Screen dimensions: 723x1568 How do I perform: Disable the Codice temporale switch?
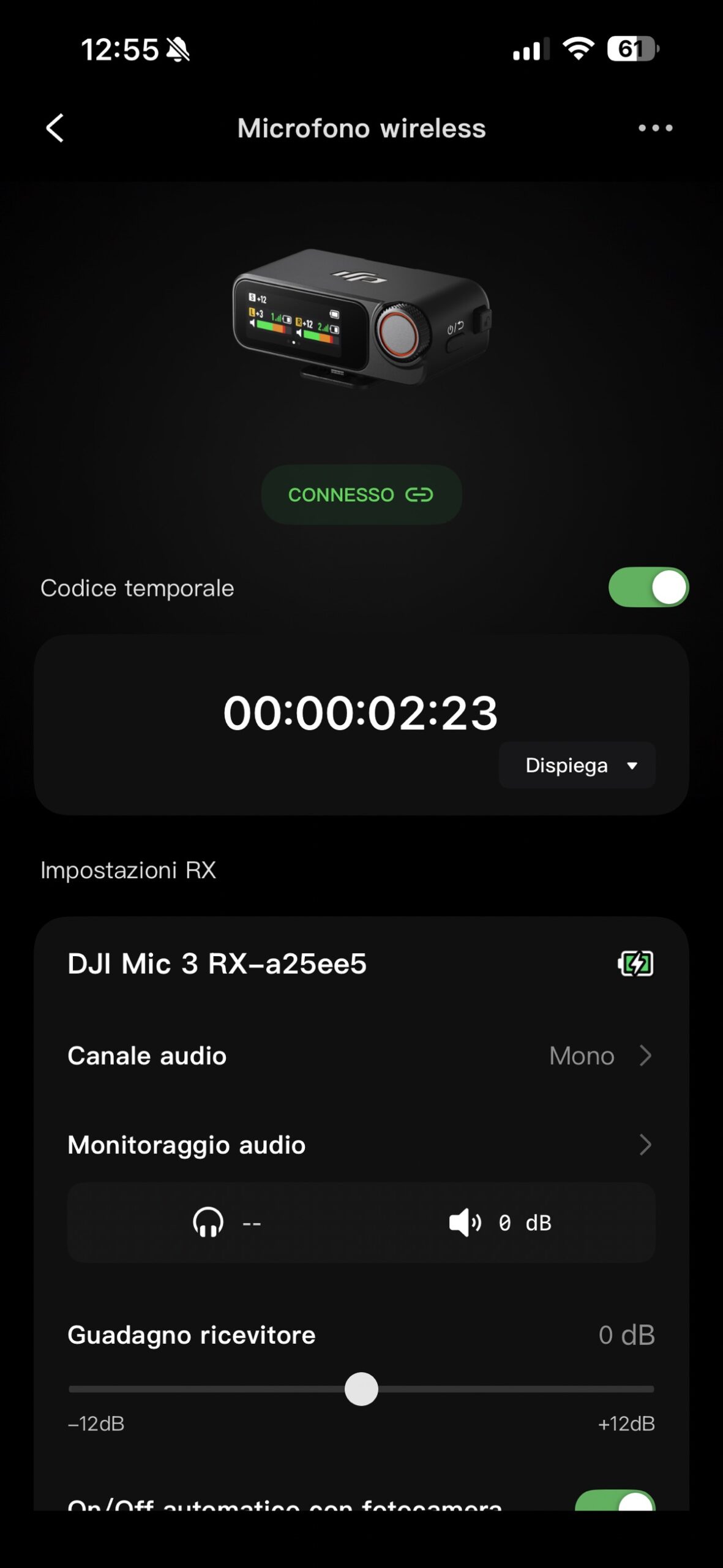tap(648, 587)
